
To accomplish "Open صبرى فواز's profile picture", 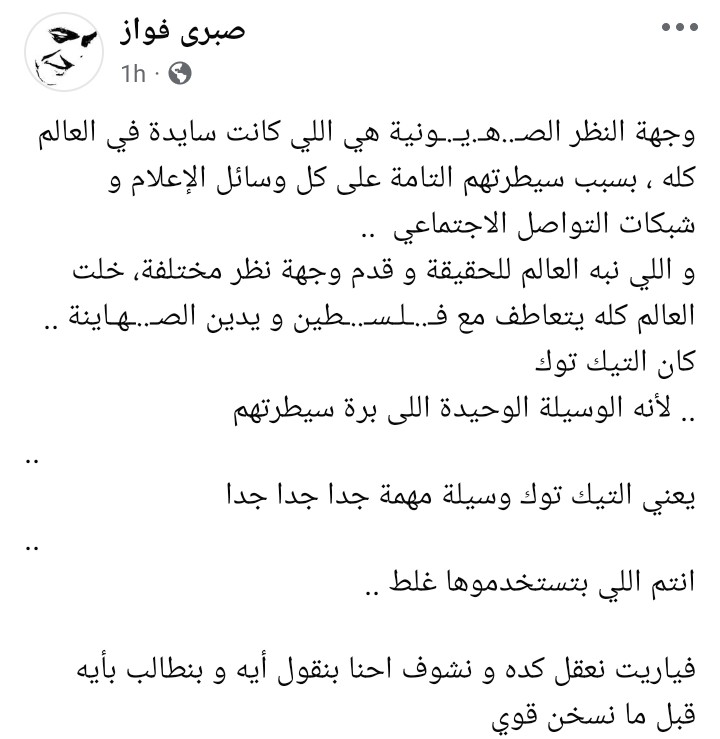I will (x=64, y=58).
